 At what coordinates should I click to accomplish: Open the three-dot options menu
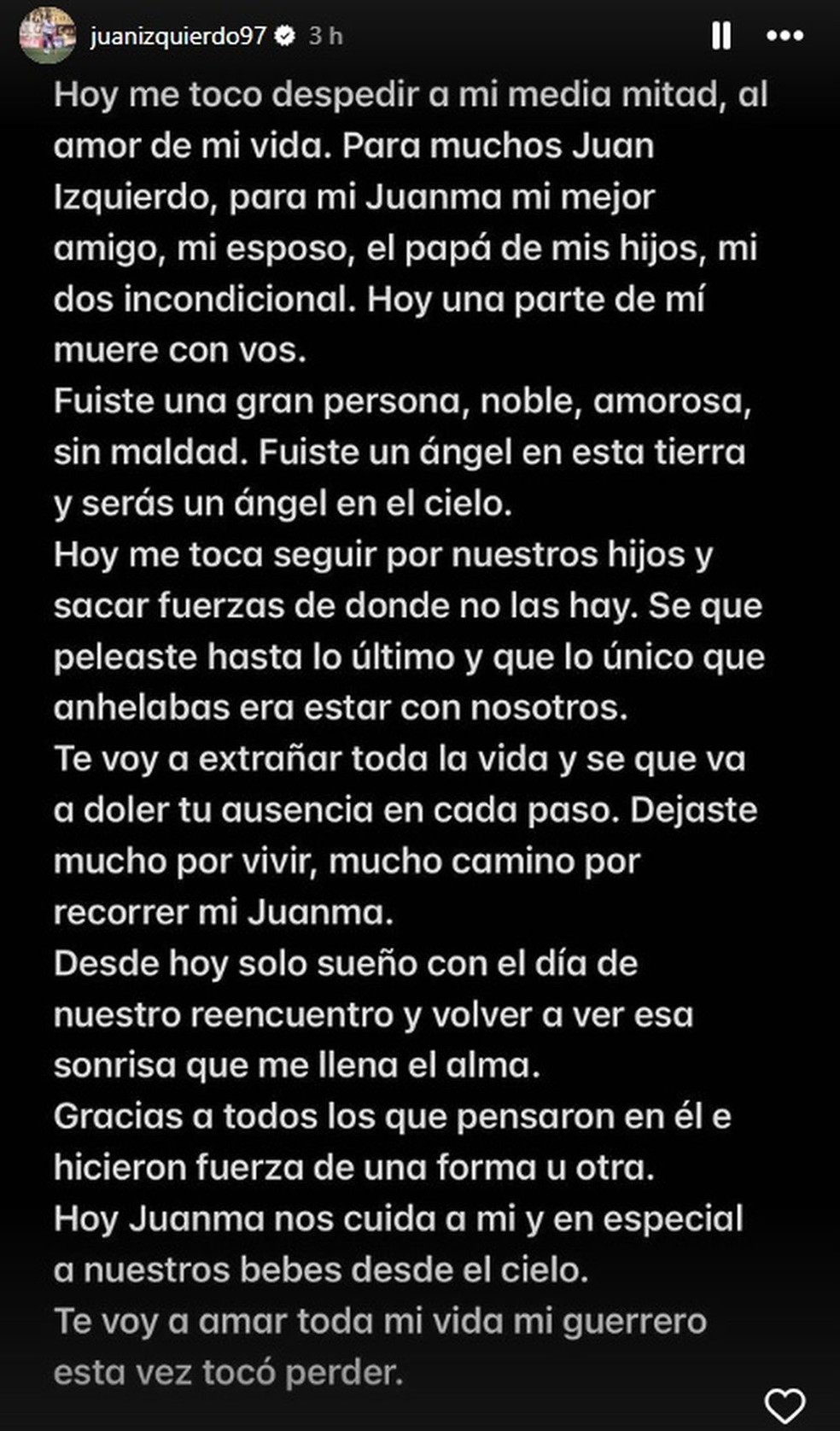click(785, 36)
